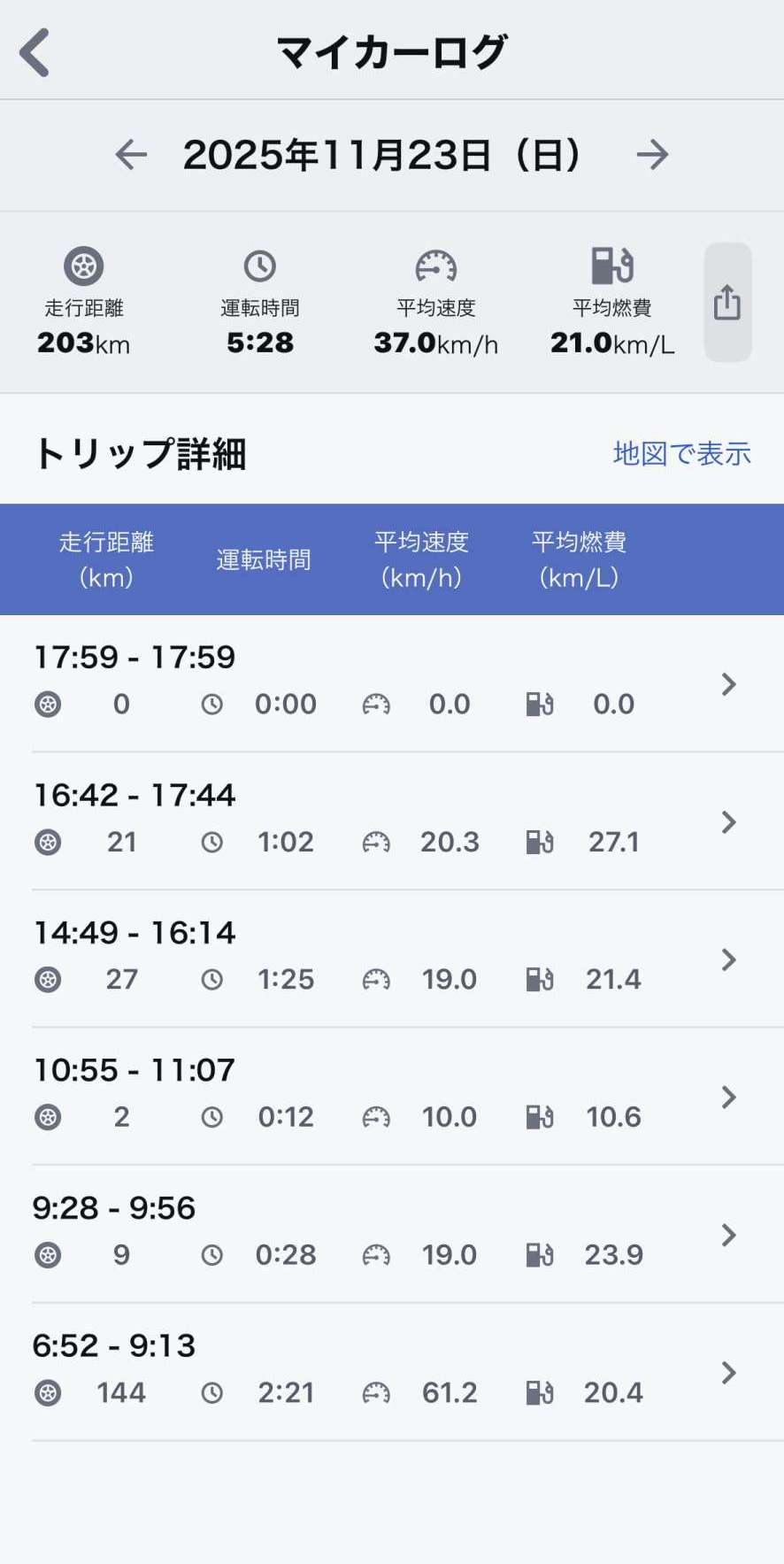Screen dimensions: 784x1564
Task: Show the 10:55 - 11:07 trip details
Action: point(391,1096)
